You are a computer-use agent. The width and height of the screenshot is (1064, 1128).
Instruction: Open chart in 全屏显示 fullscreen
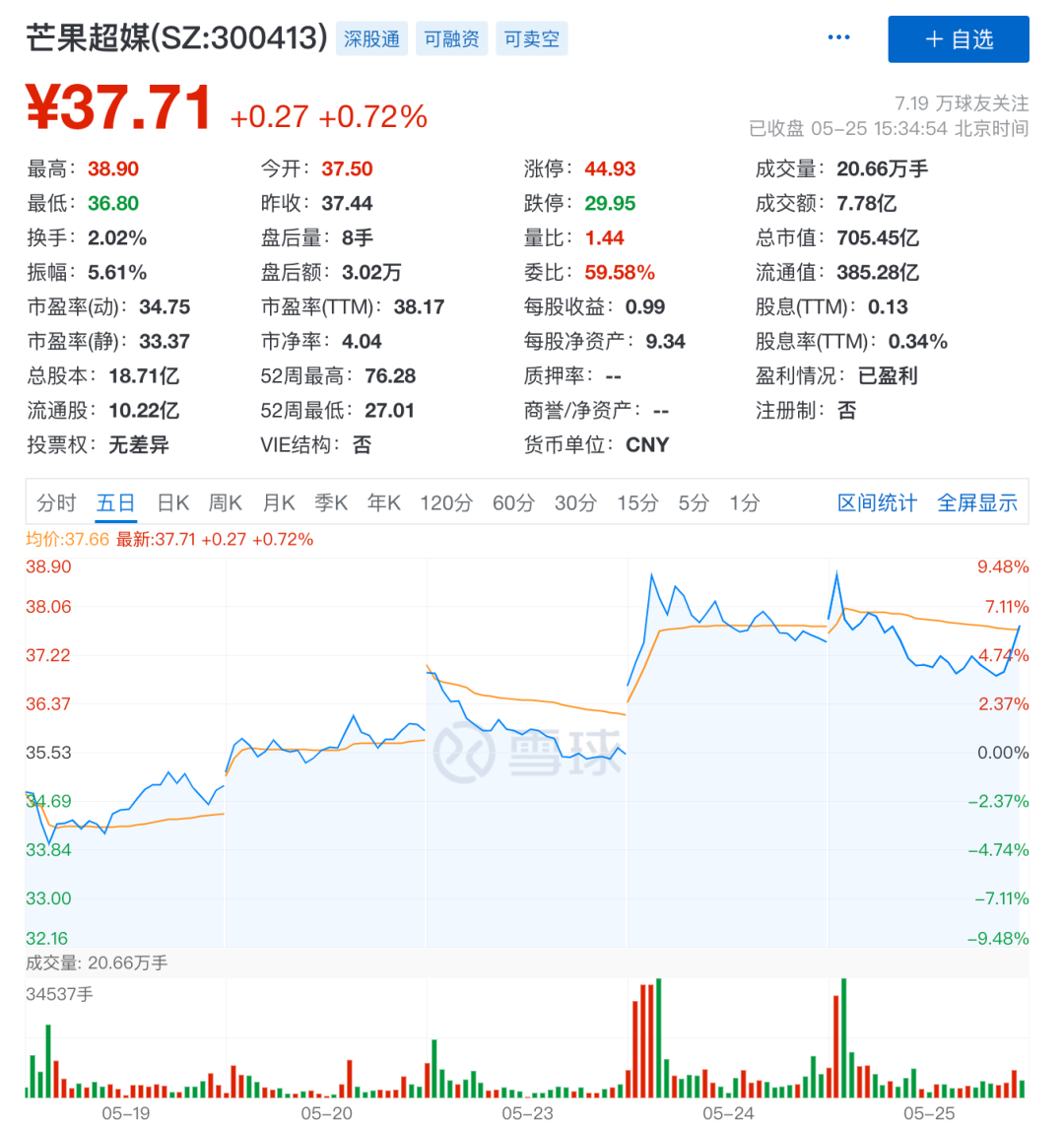coord(976,503)
